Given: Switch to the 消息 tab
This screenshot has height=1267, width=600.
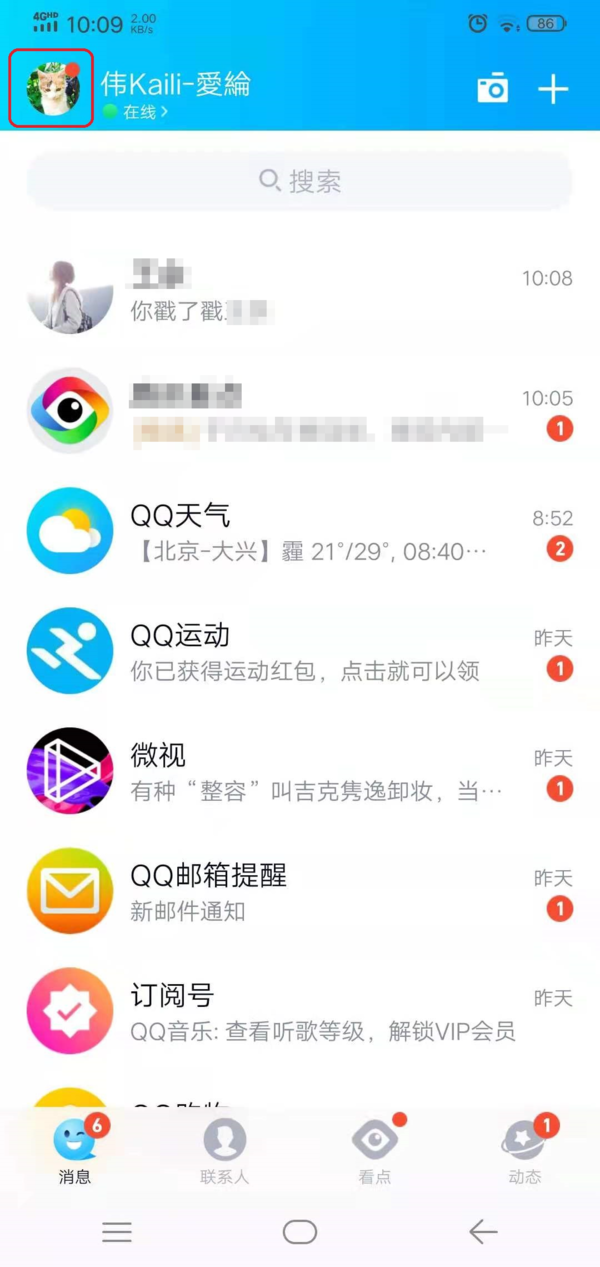Looking at the screenshot, I should 75,1151.
